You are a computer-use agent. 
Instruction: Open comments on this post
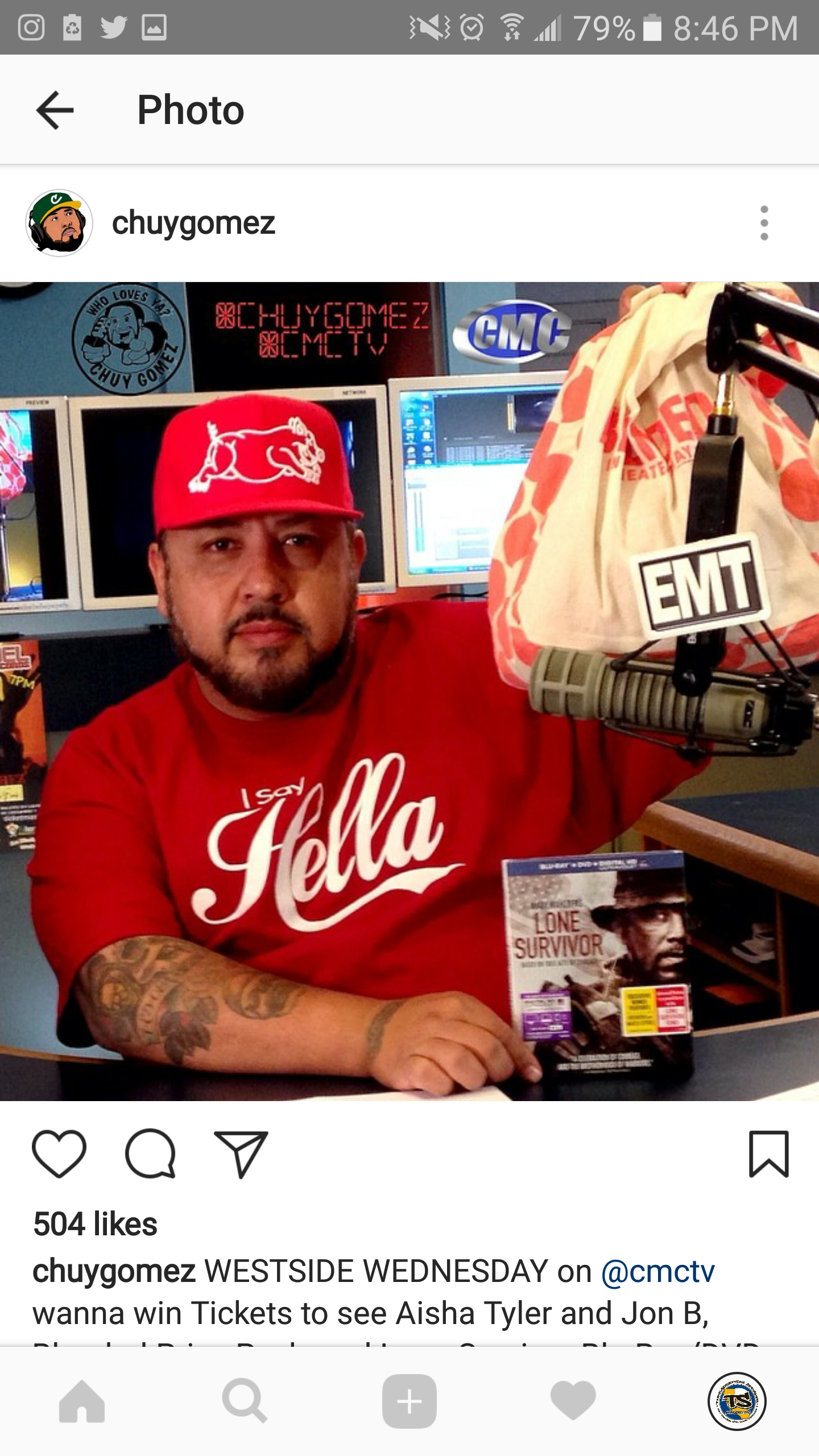pos(150,1153)
